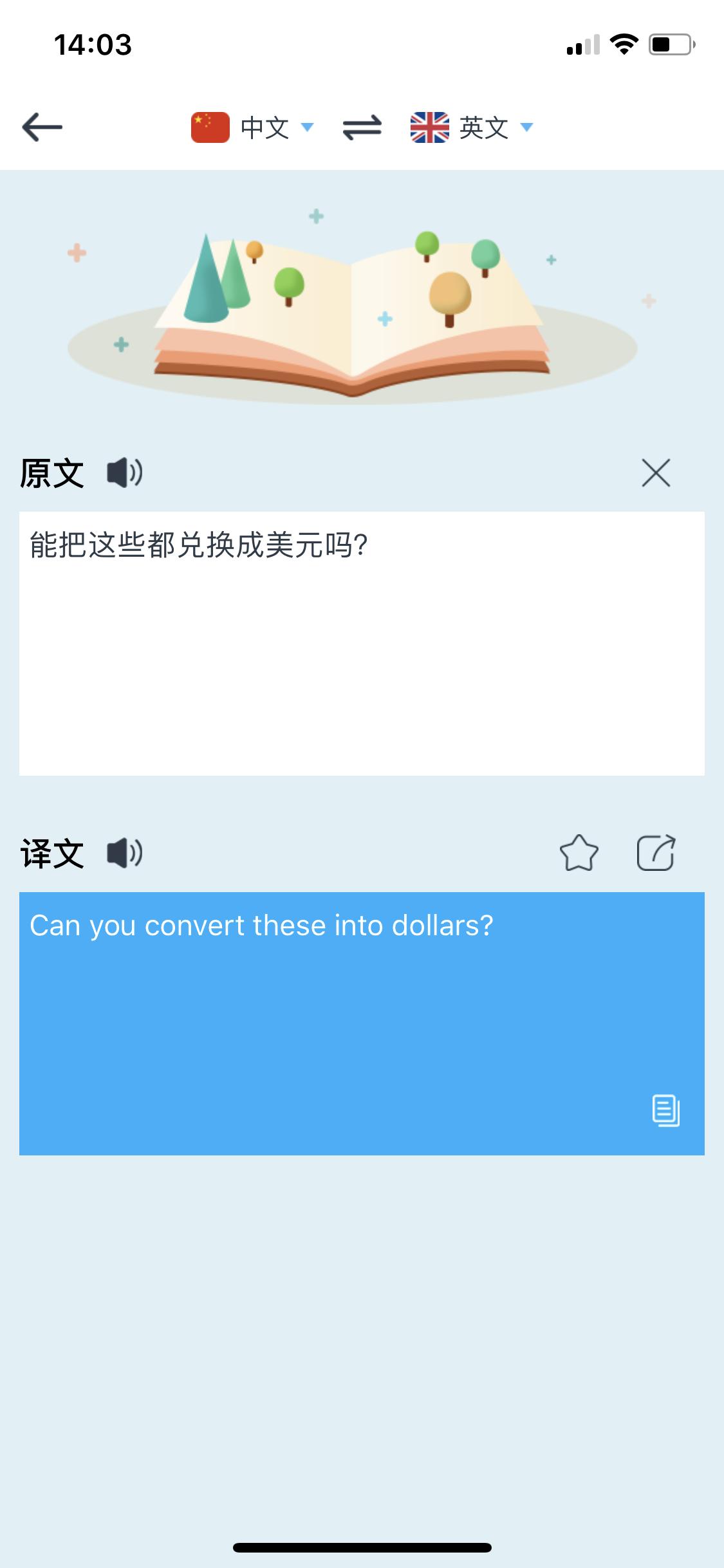Favorite the translation with the star toggle
Image resolution: width=724 pixels, height=1568 pixels.
578,854
